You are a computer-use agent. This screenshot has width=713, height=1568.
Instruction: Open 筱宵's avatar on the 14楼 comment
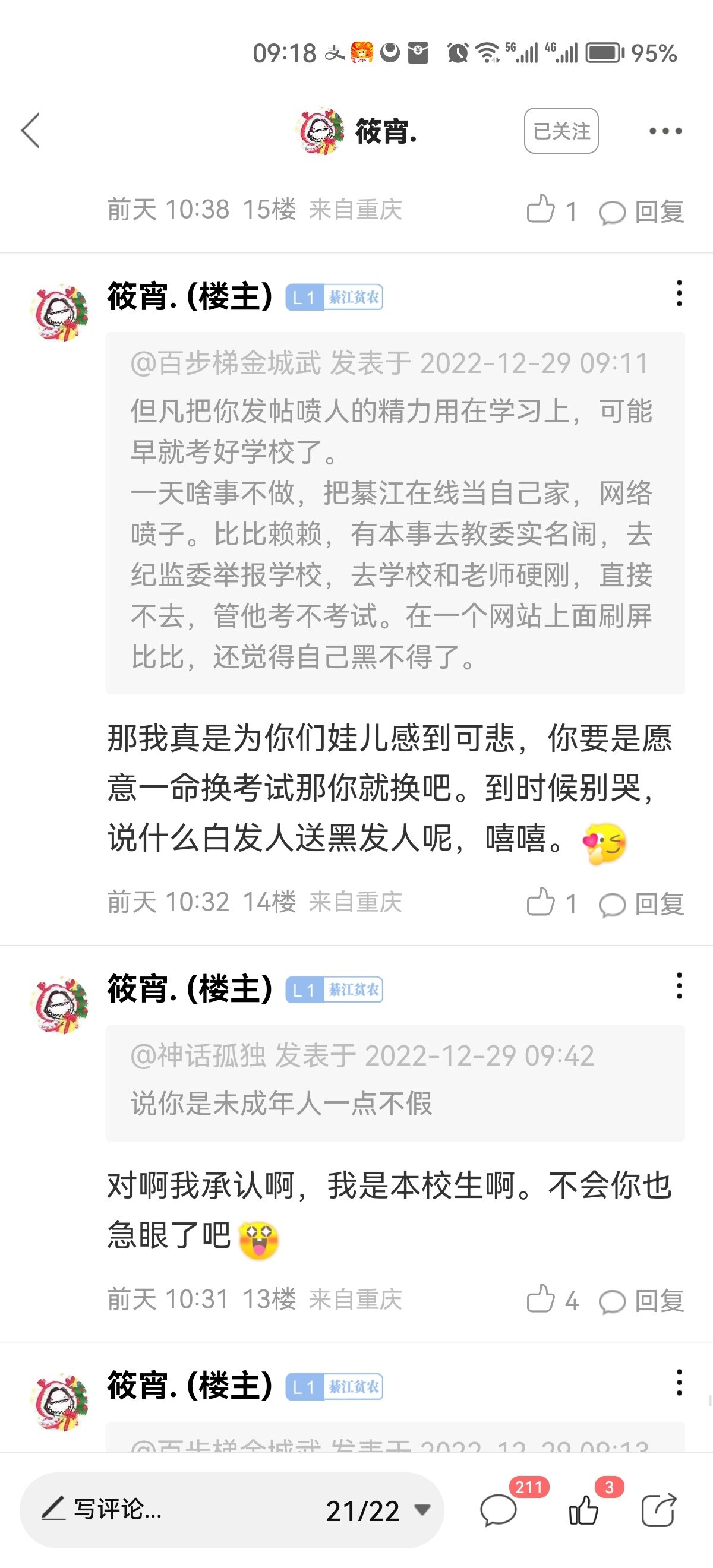[x=59, y=312]
